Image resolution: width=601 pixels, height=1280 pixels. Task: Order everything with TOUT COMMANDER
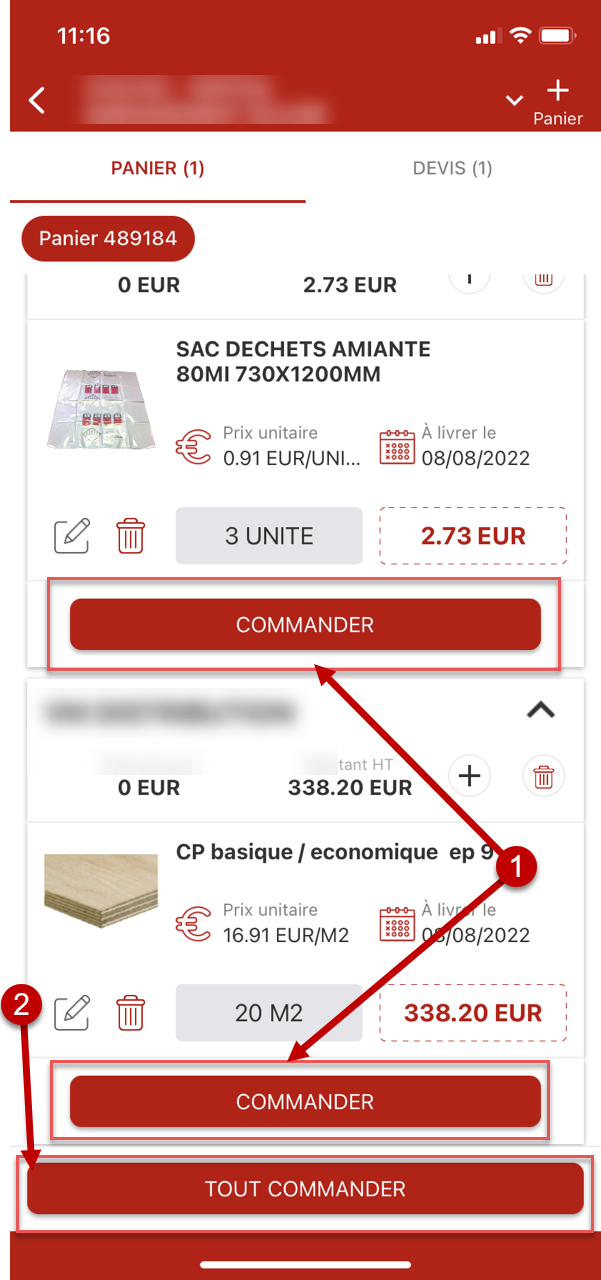tap(305, 1189)
